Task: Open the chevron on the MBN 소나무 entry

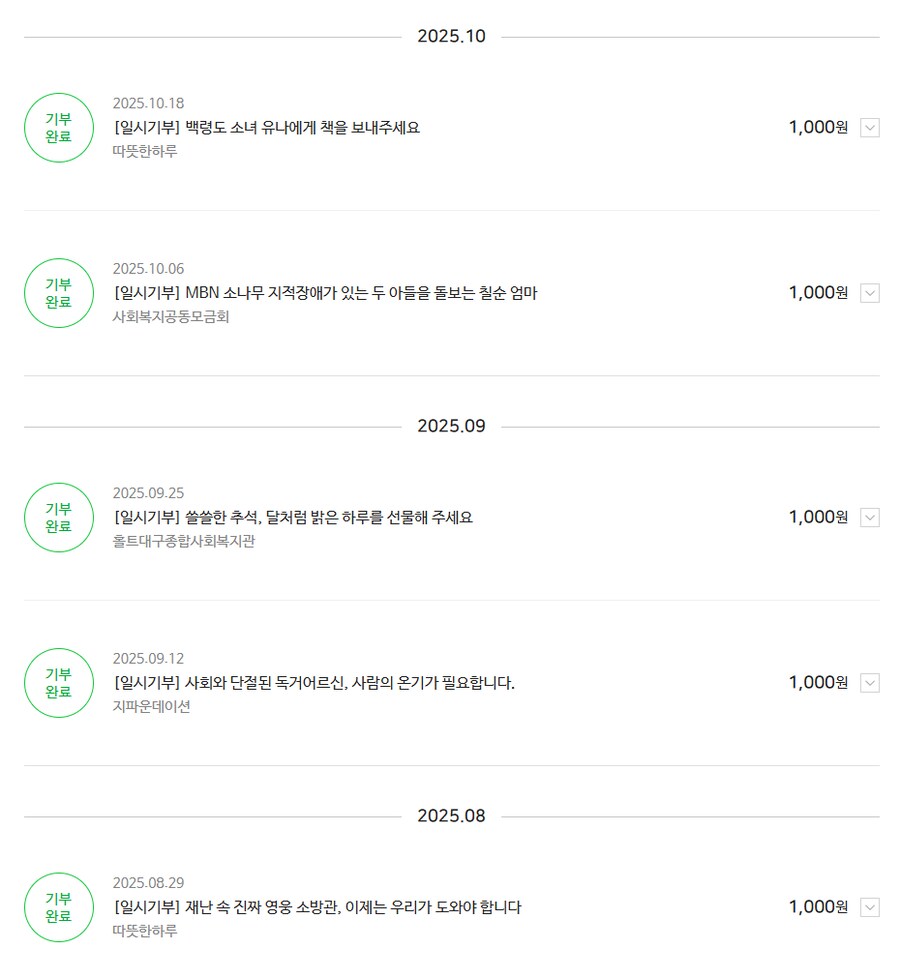Action: [870, 293]
